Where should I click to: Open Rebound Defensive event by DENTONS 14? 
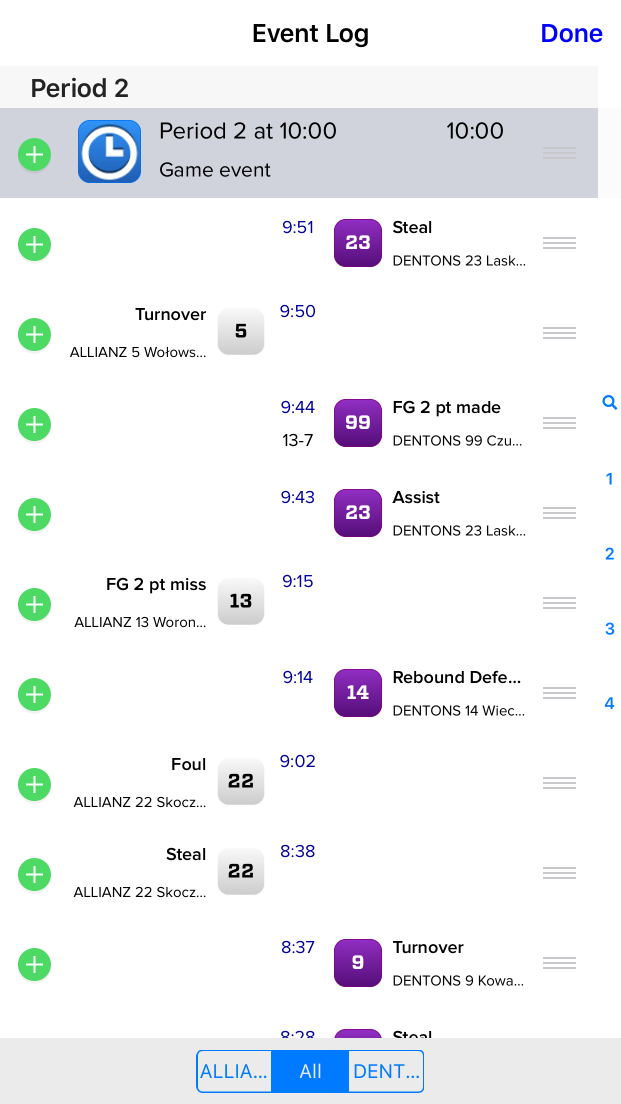pos(430,693)
